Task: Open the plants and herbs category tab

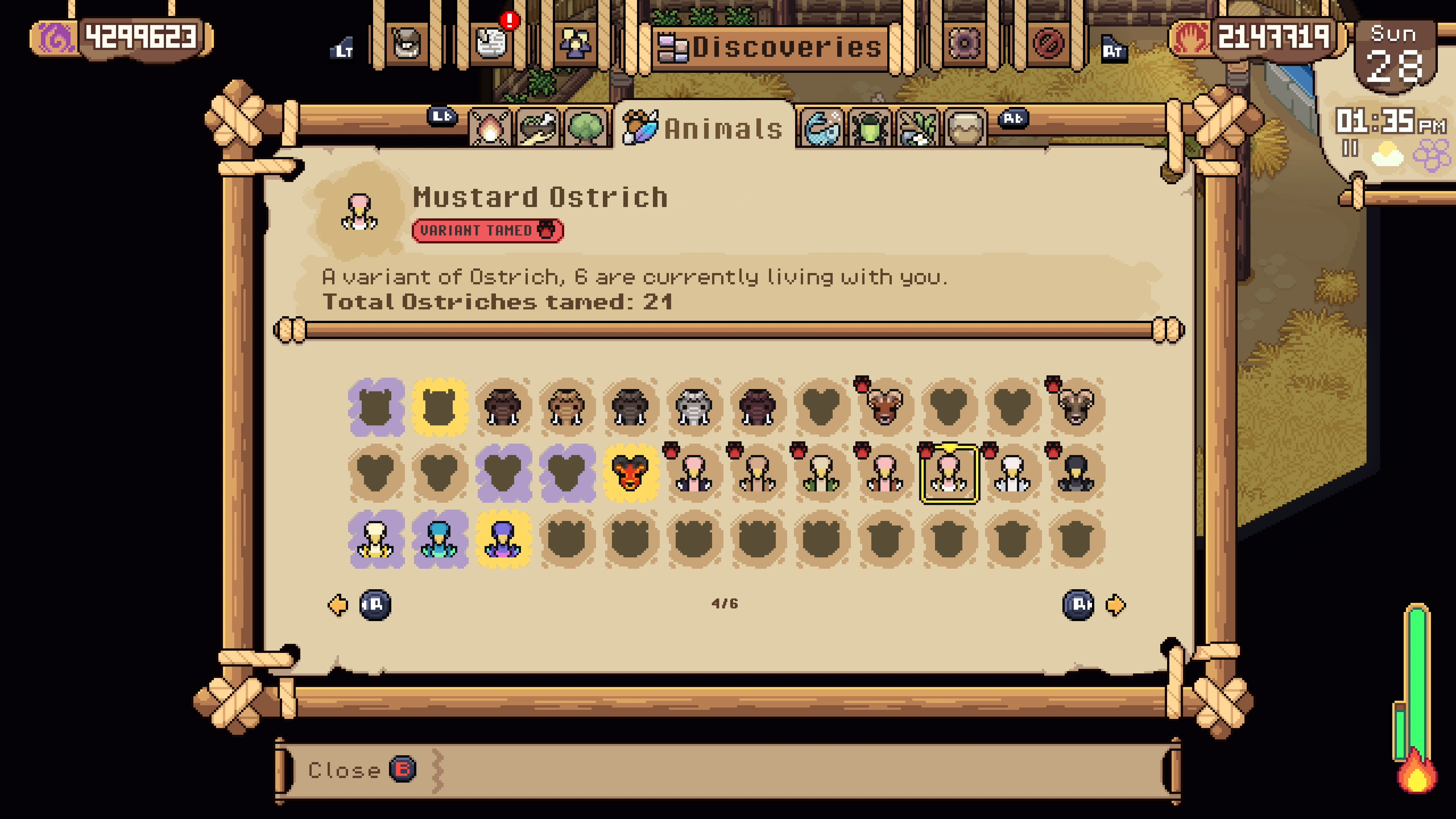Action: tap(916, 128)
